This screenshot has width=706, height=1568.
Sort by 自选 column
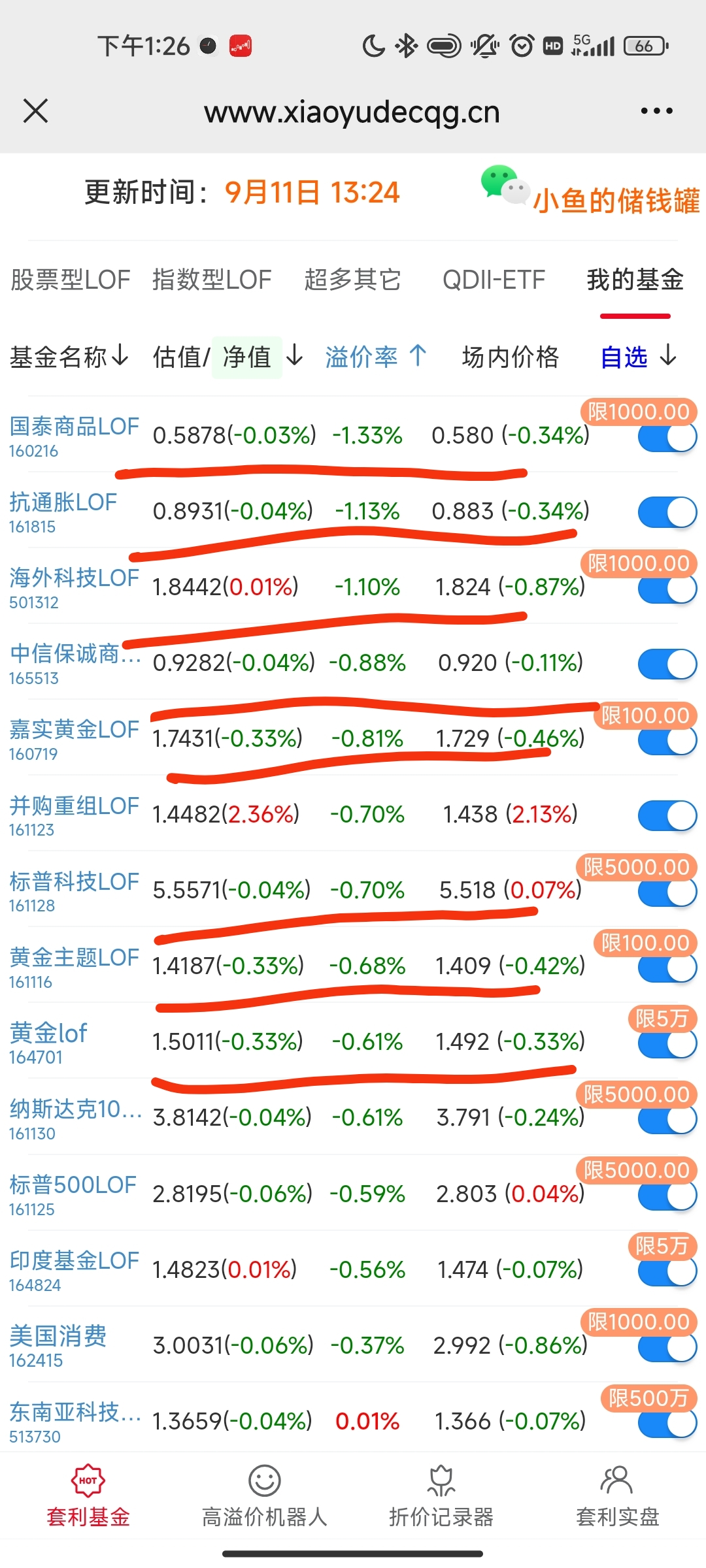[x=638, y=357]
